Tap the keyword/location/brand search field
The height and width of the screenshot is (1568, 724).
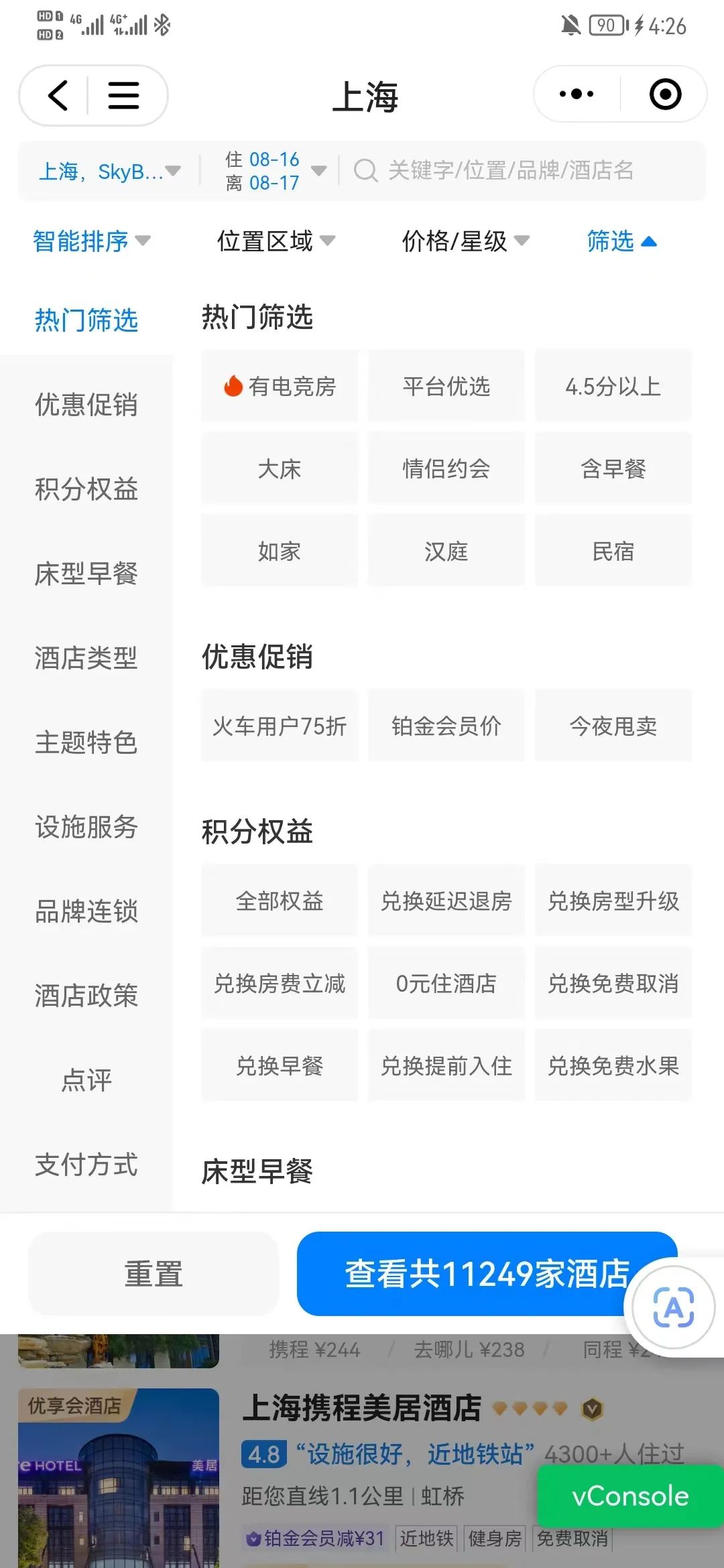[x=509, y=171]
